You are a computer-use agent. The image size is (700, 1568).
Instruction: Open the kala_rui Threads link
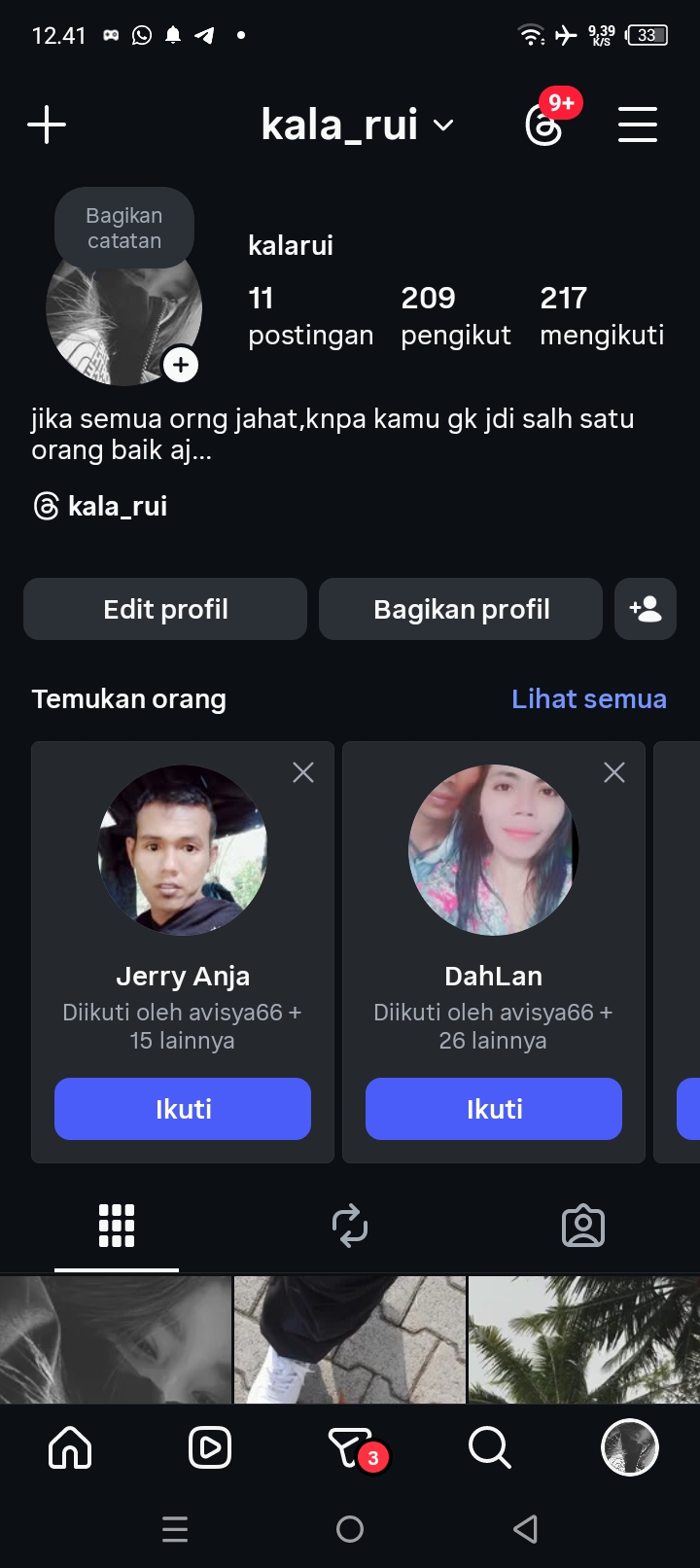point(100,506)
